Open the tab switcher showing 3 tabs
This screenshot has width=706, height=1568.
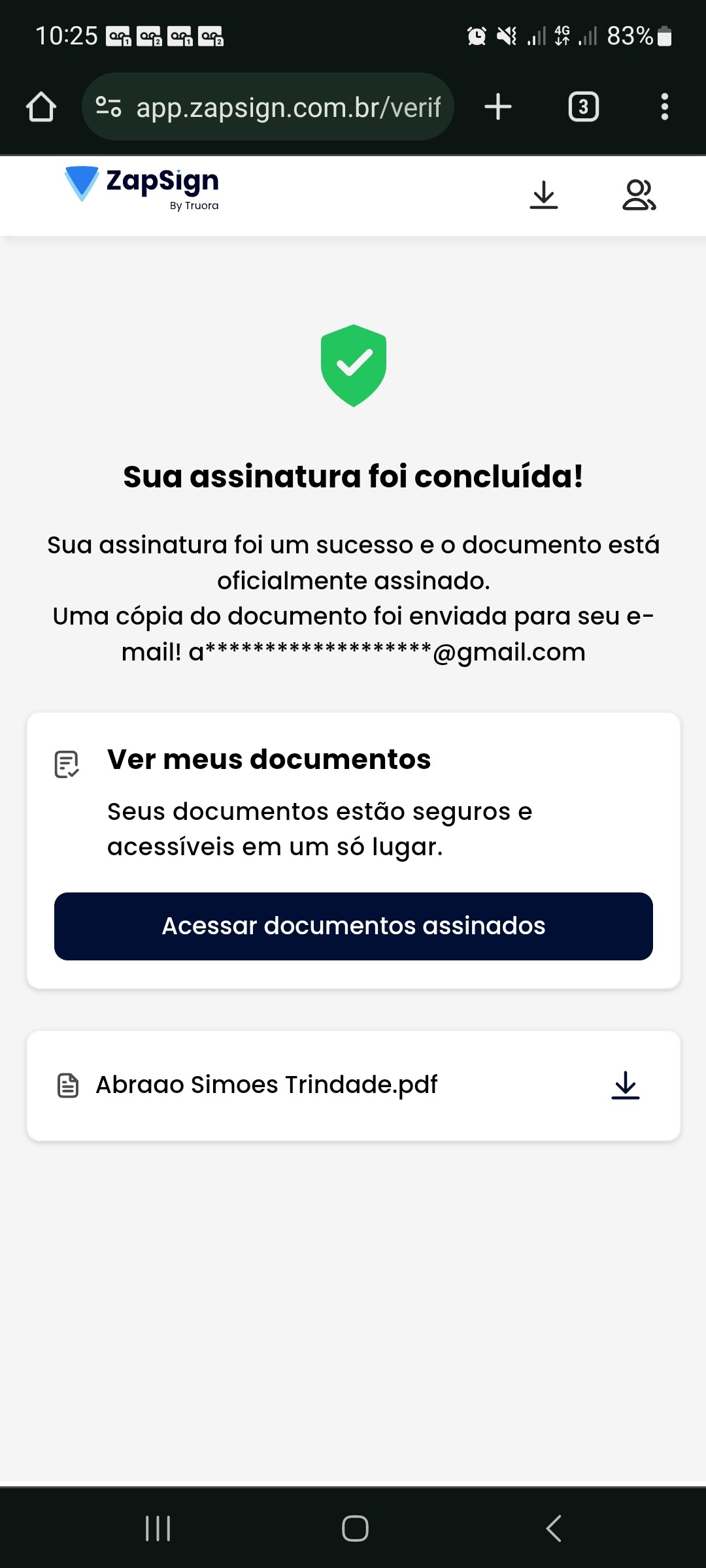click(x=583, y=107)
